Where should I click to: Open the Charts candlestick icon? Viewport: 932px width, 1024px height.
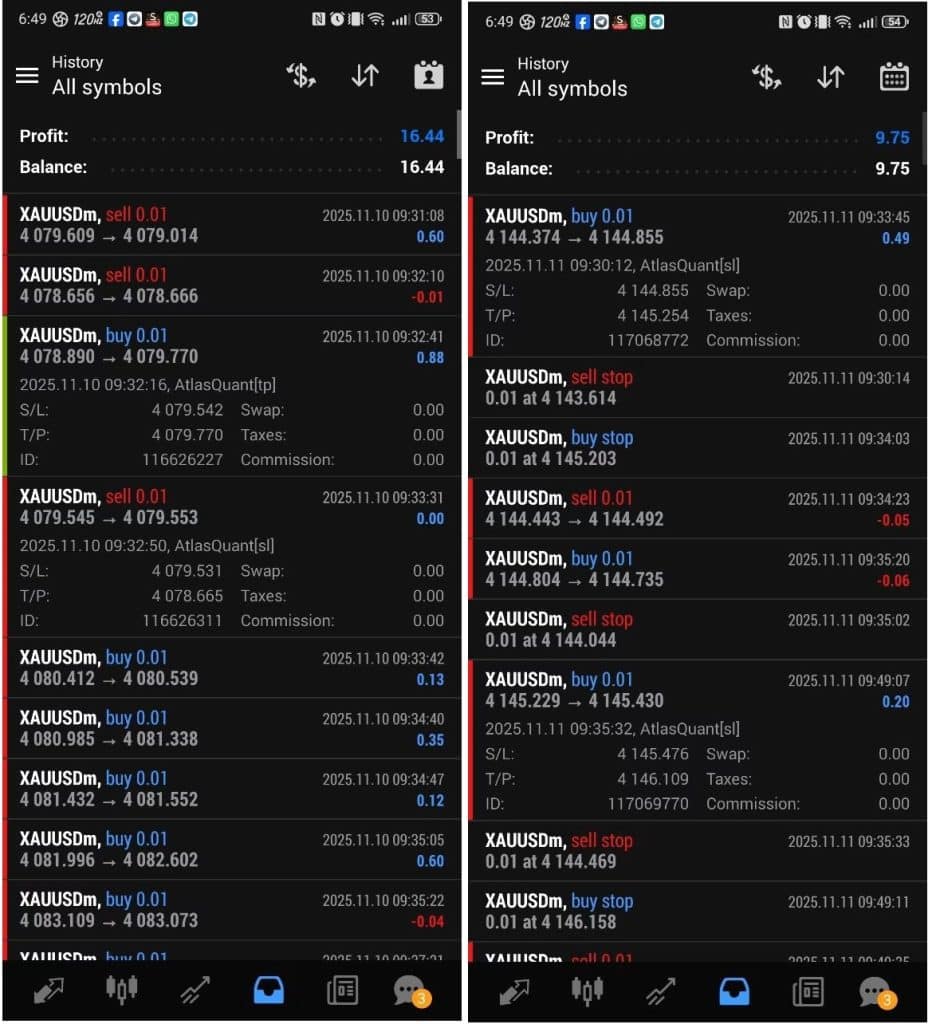195,990
